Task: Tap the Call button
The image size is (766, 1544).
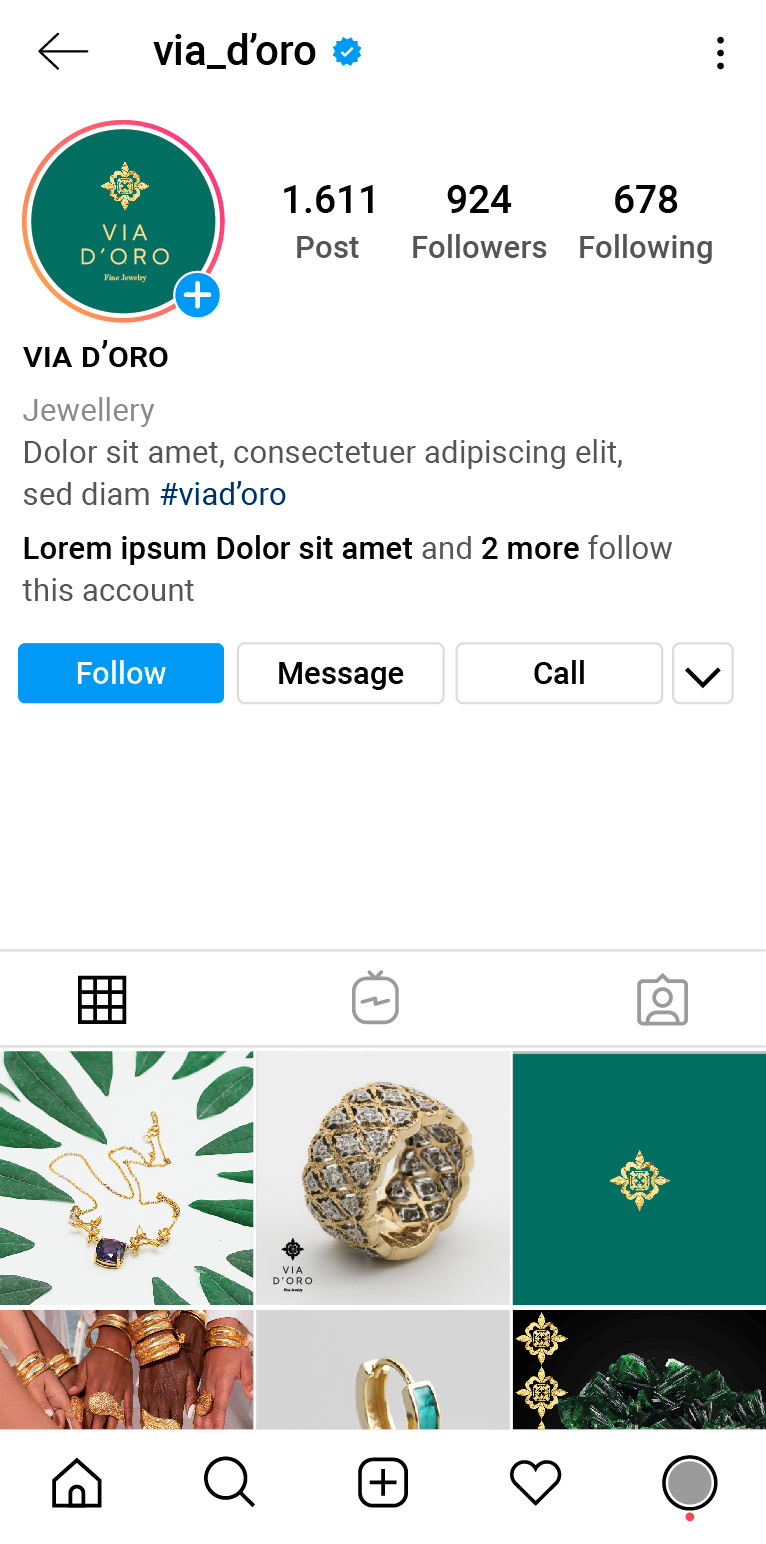Action: pyautogui.click(x=559, y=673)
